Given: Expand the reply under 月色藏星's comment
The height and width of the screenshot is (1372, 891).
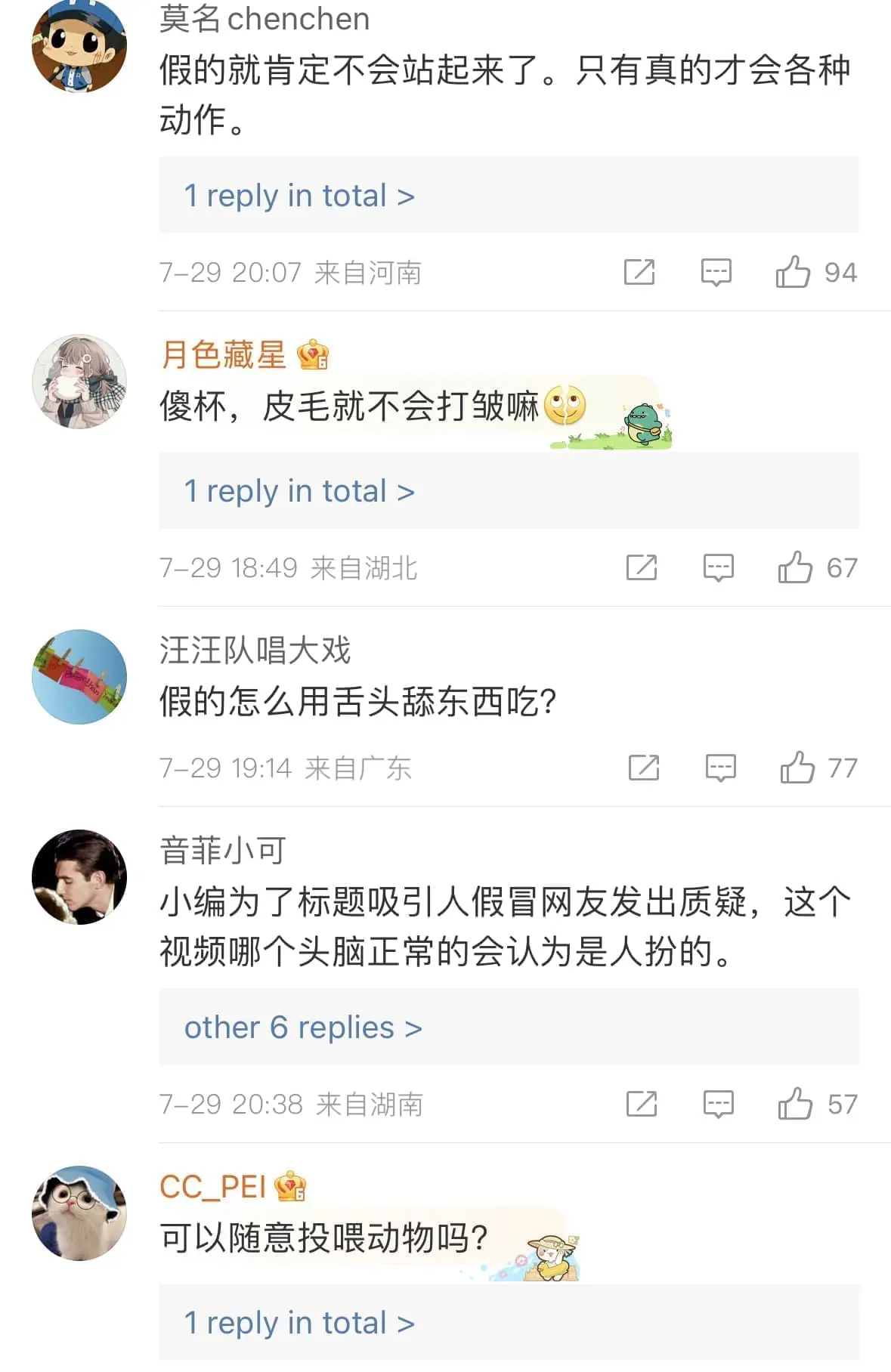Looking at the screenshot, I should click(299, 491).
